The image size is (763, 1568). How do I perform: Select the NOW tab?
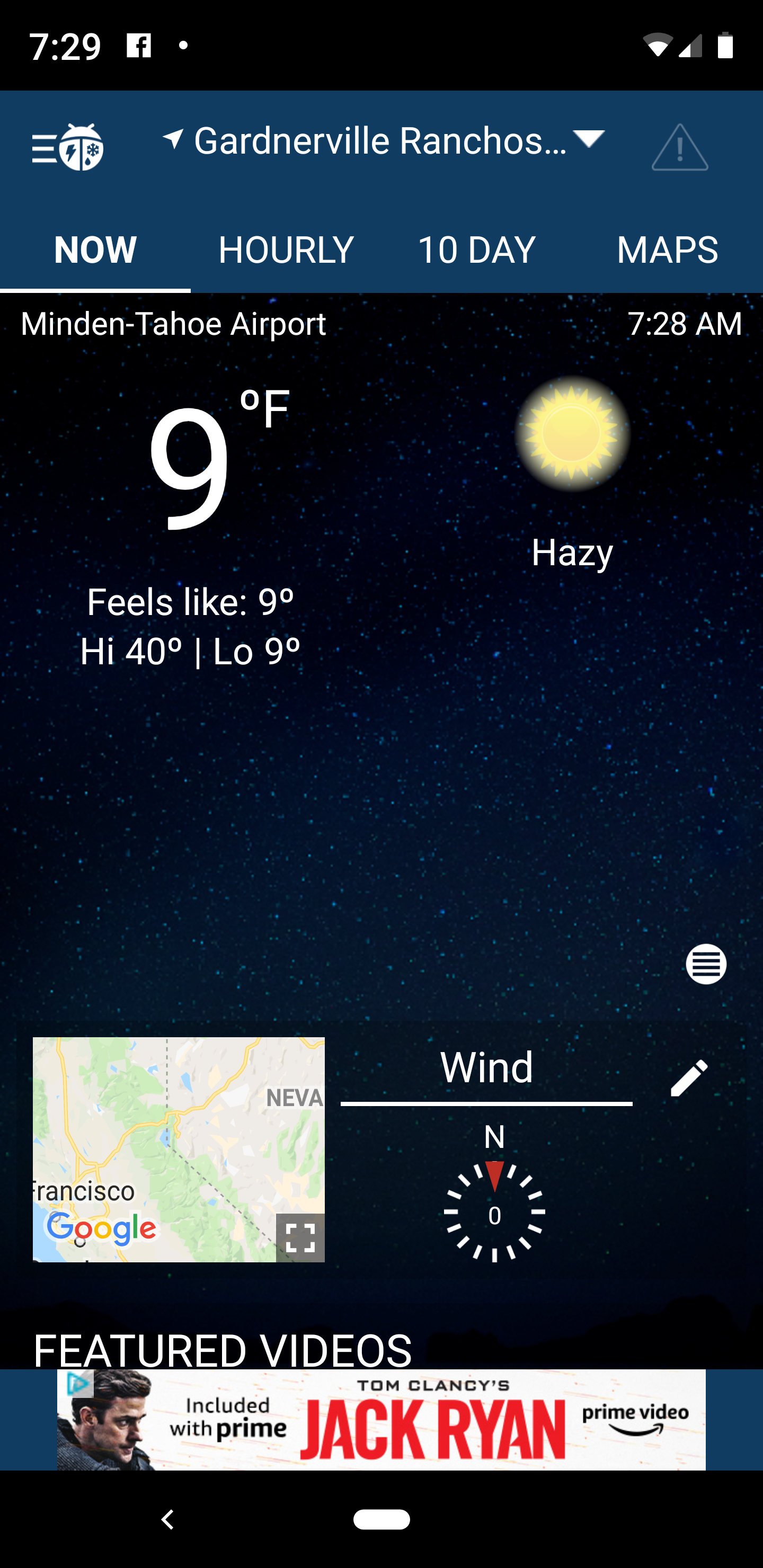[95, 250]
